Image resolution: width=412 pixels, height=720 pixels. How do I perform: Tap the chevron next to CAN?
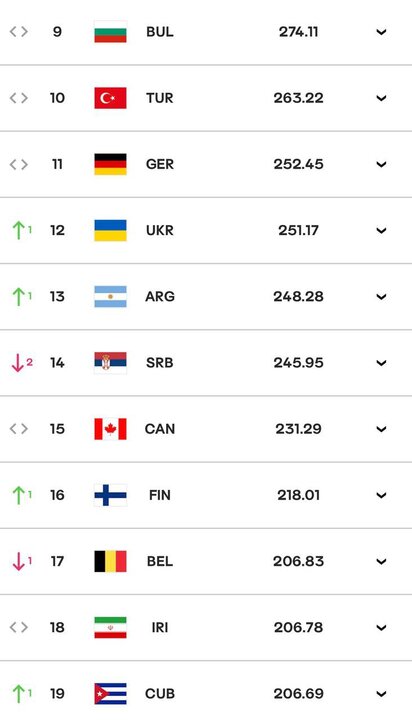point(381,429)
